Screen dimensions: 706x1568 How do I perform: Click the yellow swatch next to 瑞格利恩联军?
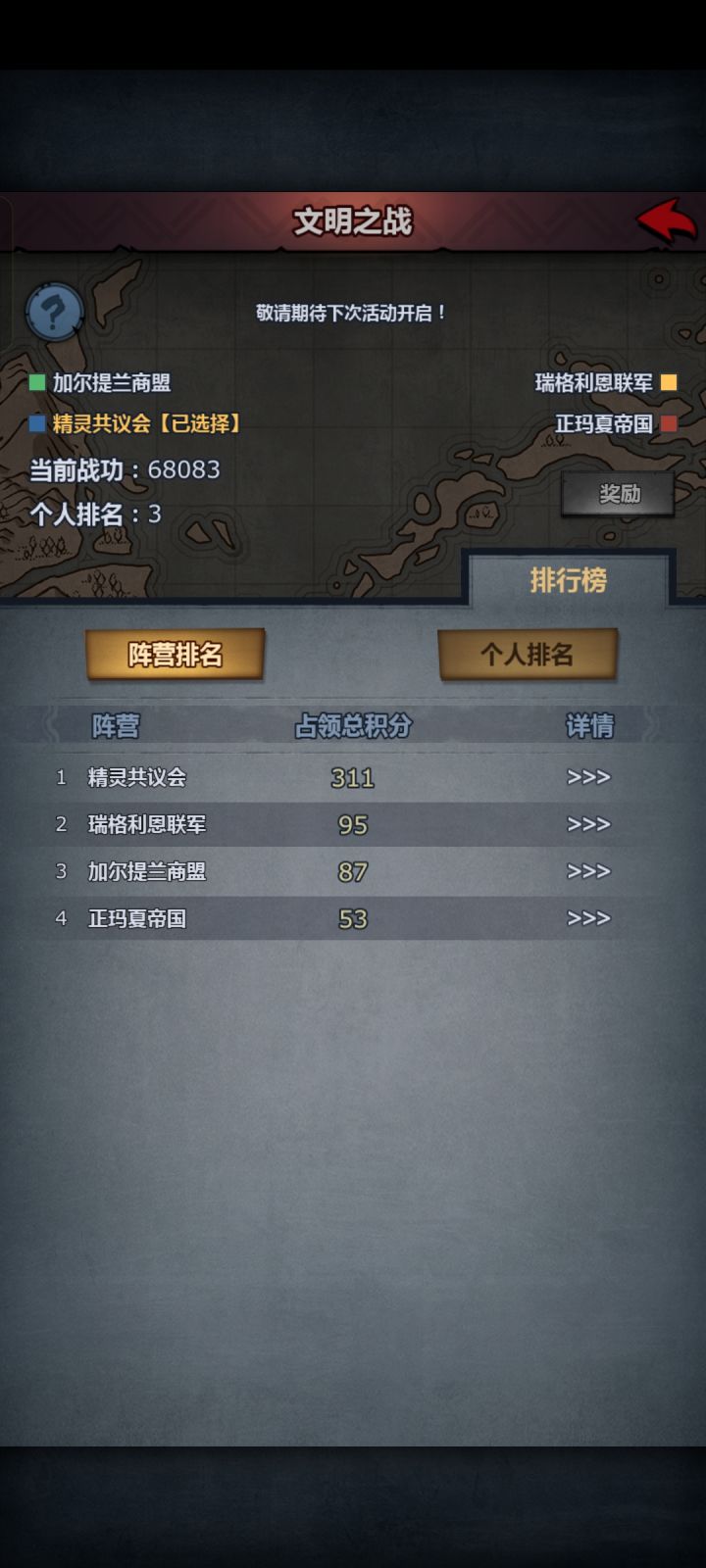671,383
